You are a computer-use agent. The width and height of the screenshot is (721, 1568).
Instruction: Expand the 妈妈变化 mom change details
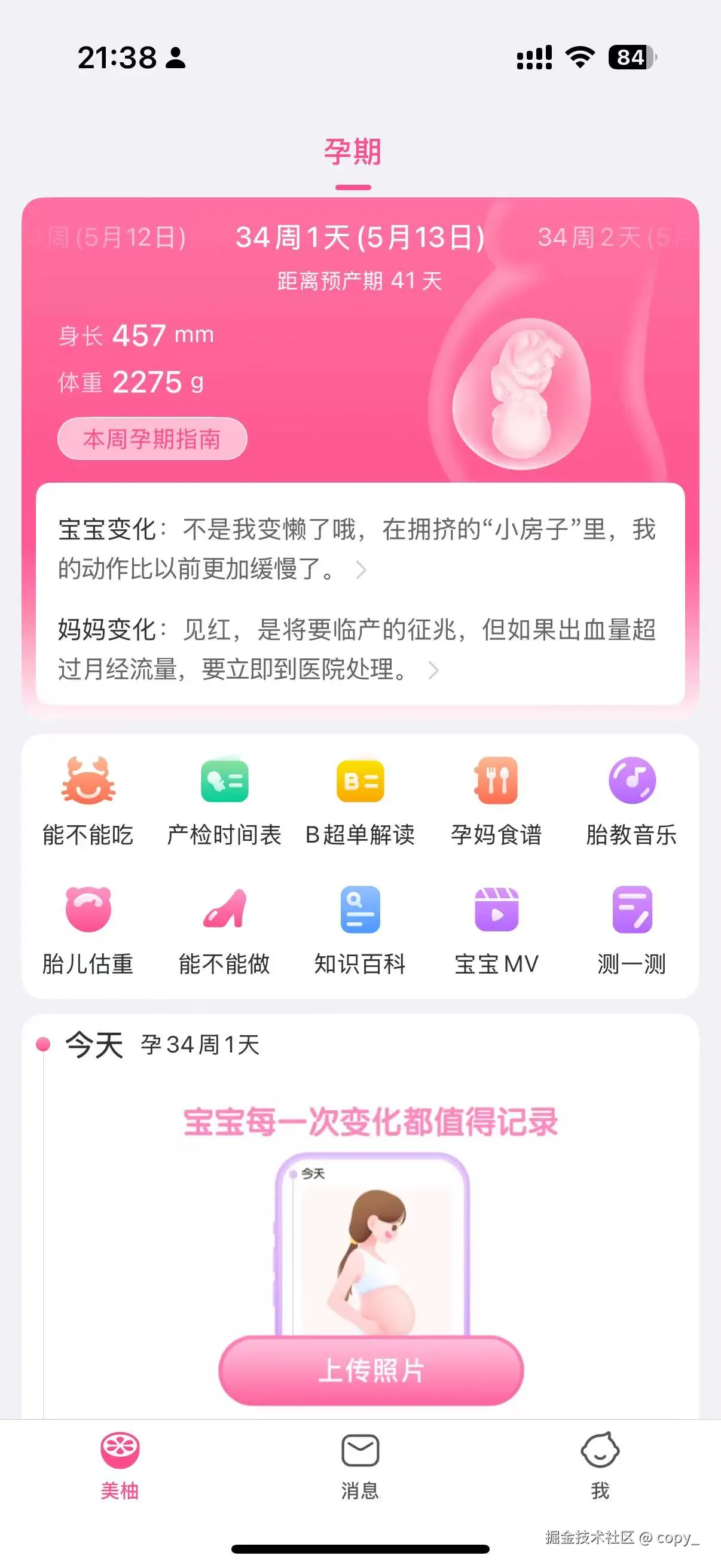pyautogui.click(x=433, y=670)
